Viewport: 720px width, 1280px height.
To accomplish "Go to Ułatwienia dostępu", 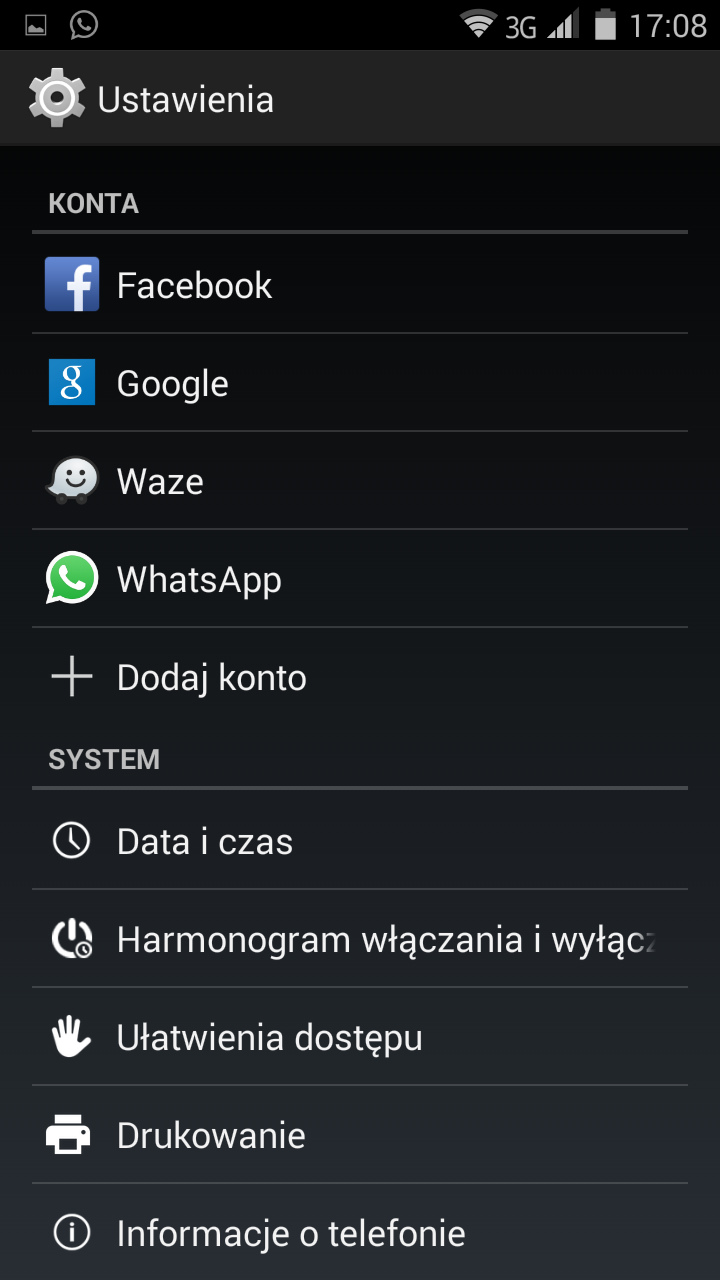I will 360,1037.
